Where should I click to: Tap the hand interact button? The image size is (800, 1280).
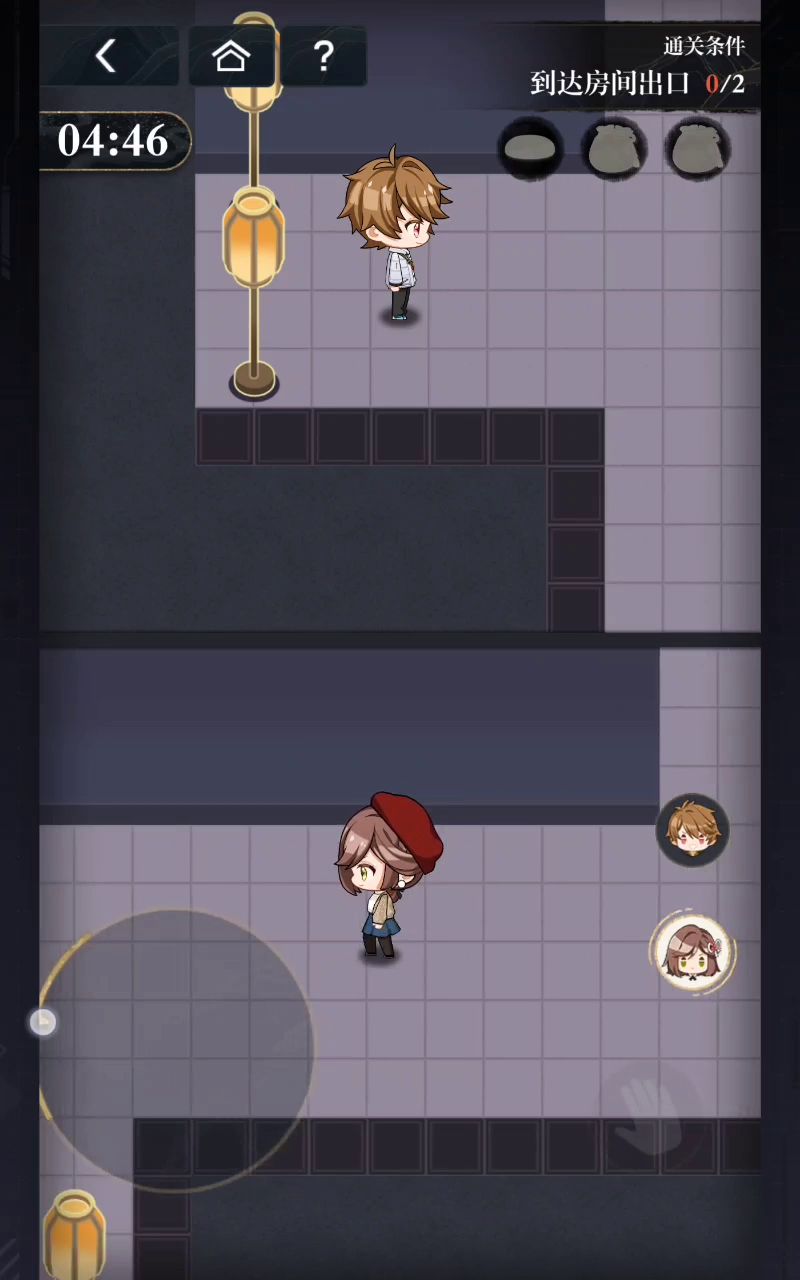tap(649, 1111)
